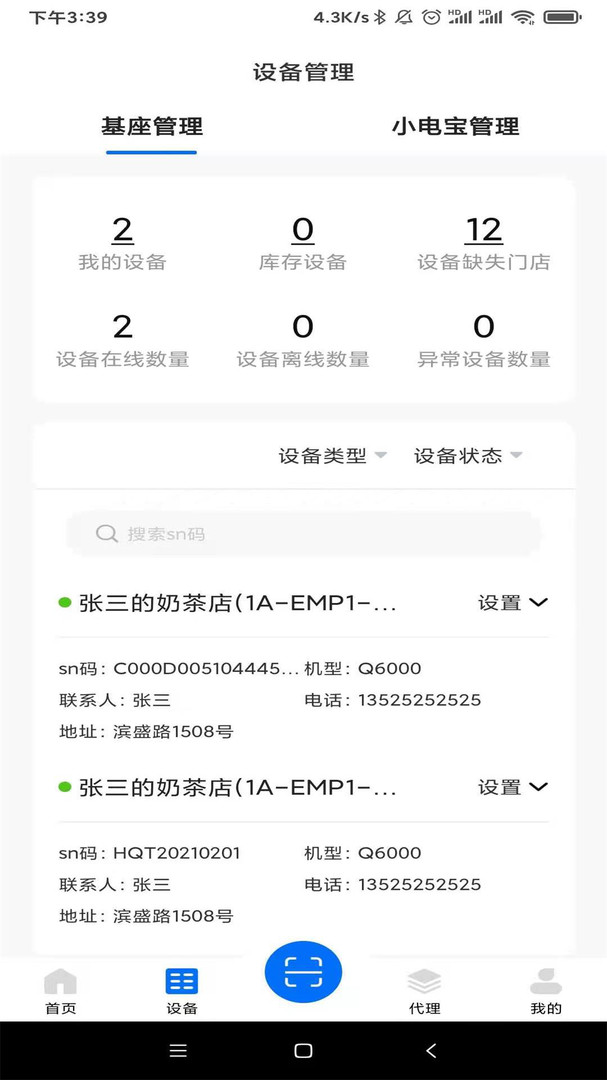Viewport: 607px width, 1080px height.
Task: Expand the 设备类型 filter dropdown
Action: click(332, 456)
